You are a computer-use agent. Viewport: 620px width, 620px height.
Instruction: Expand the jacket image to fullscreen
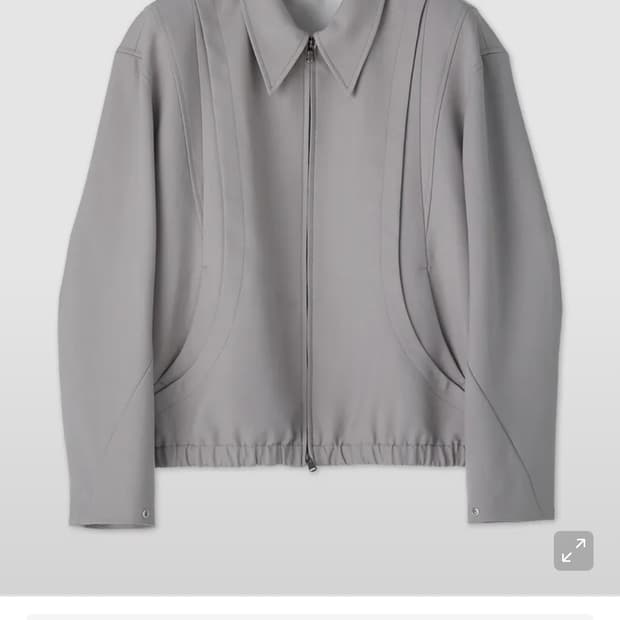[573, 550]
